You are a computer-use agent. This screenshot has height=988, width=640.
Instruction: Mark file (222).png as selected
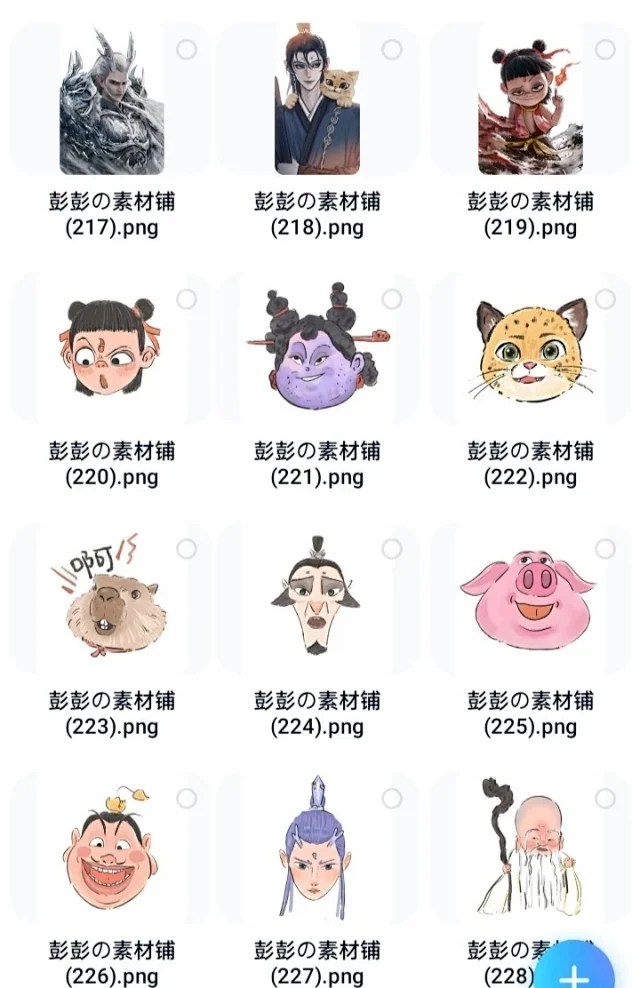click(x=605, y=299)
